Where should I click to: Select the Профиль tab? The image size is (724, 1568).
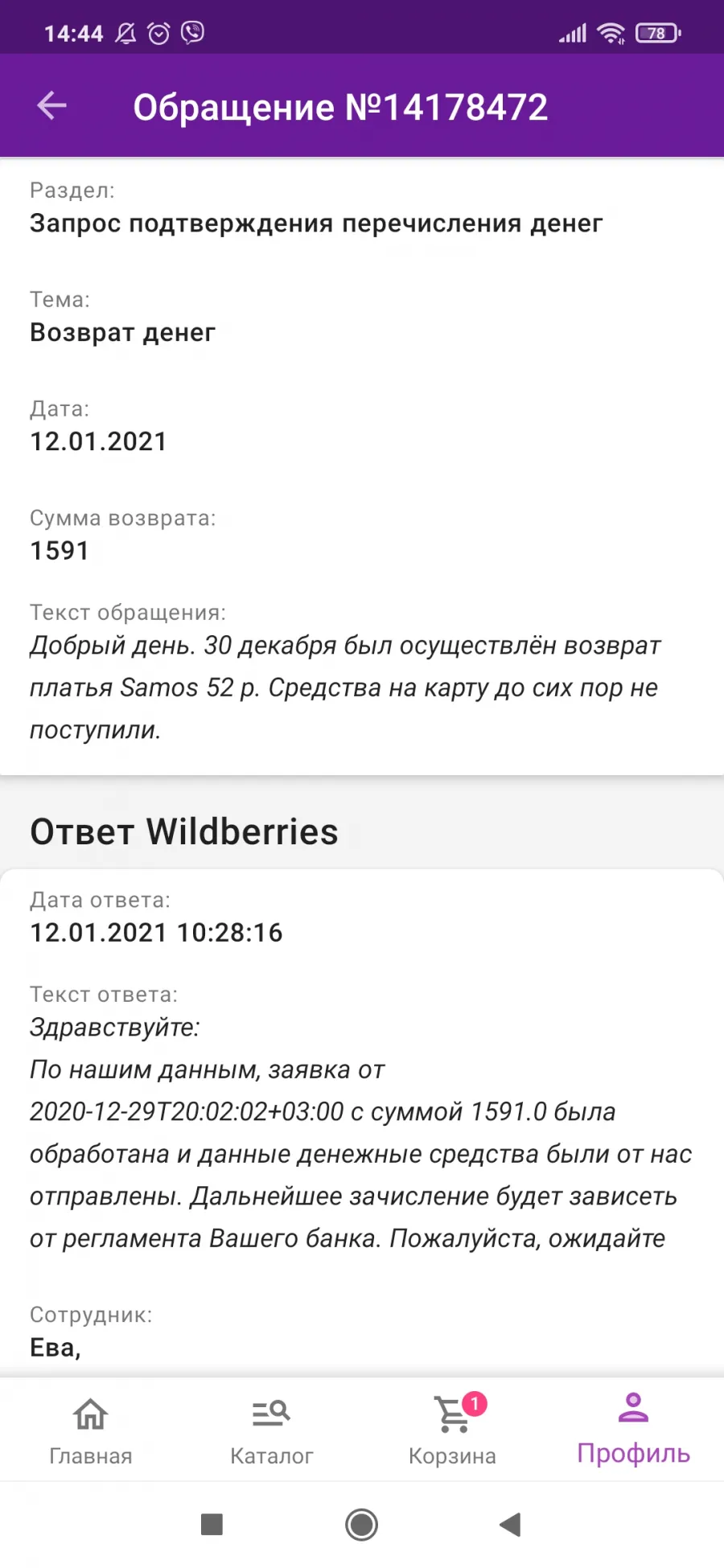[634, 1430]
